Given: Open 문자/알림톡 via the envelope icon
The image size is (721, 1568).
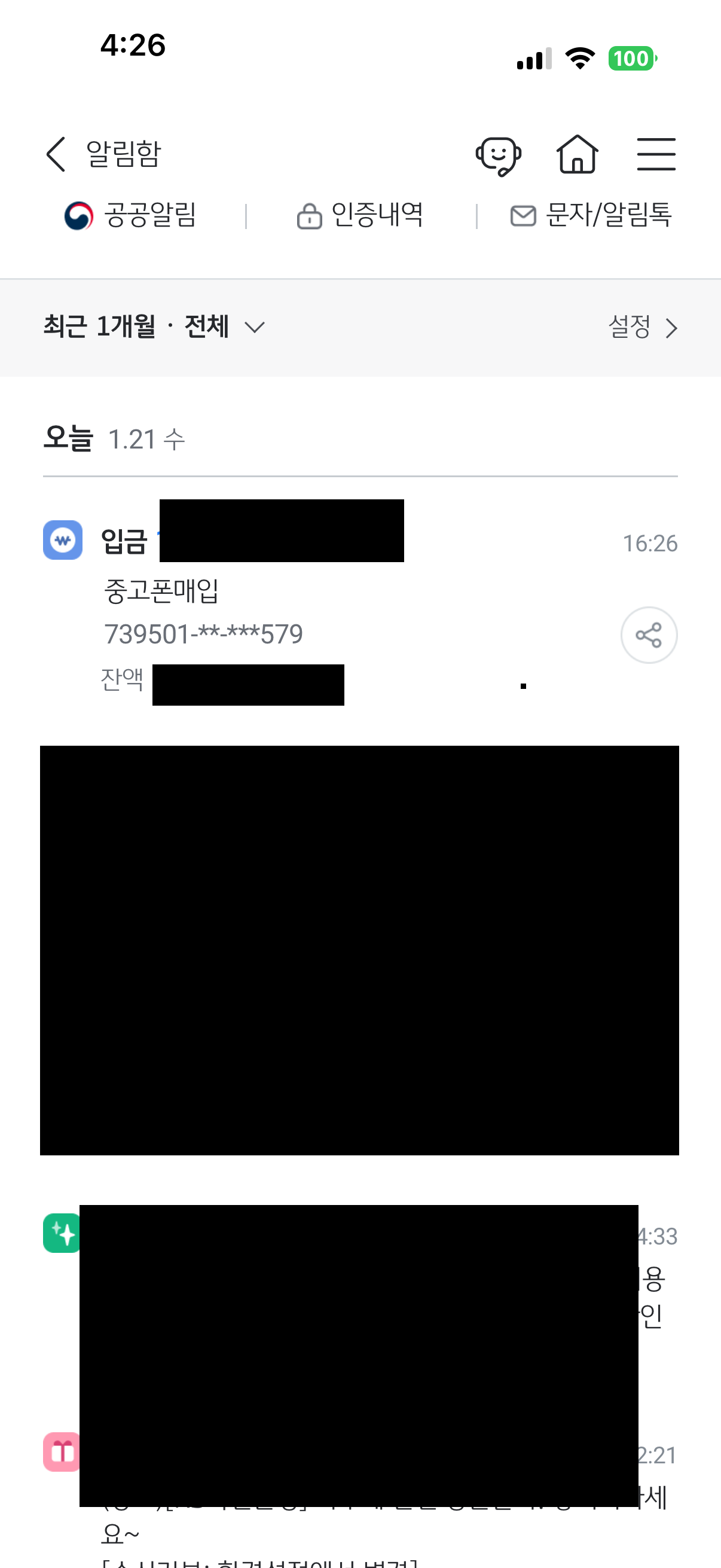Looking at the screenshot, I should (x=590, y=215).
